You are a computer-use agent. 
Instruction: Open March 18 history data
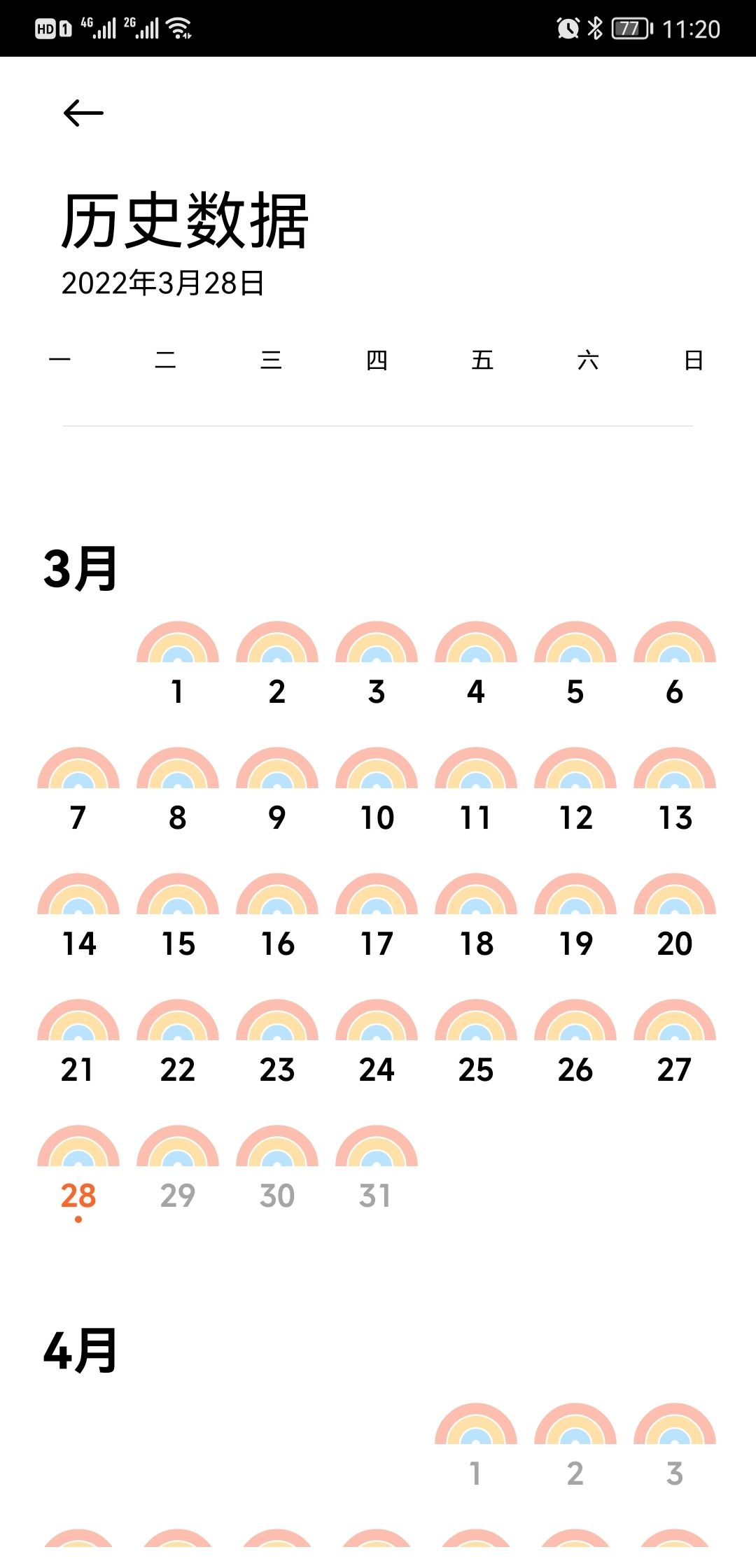pyautogui.click(x=476, y=917)
